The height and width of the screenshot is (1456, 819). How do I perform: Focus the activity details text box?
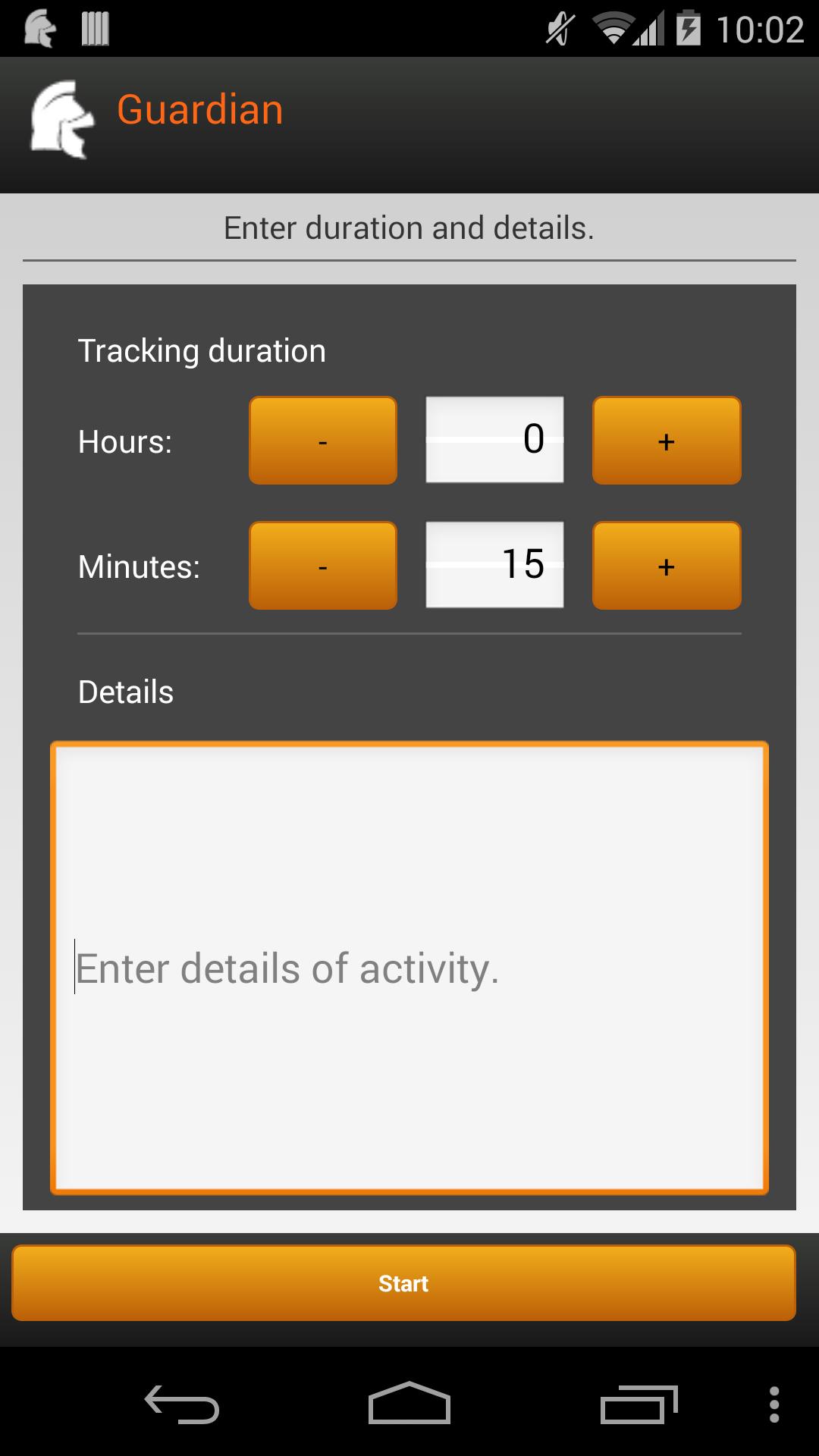[x=409, y=968]
